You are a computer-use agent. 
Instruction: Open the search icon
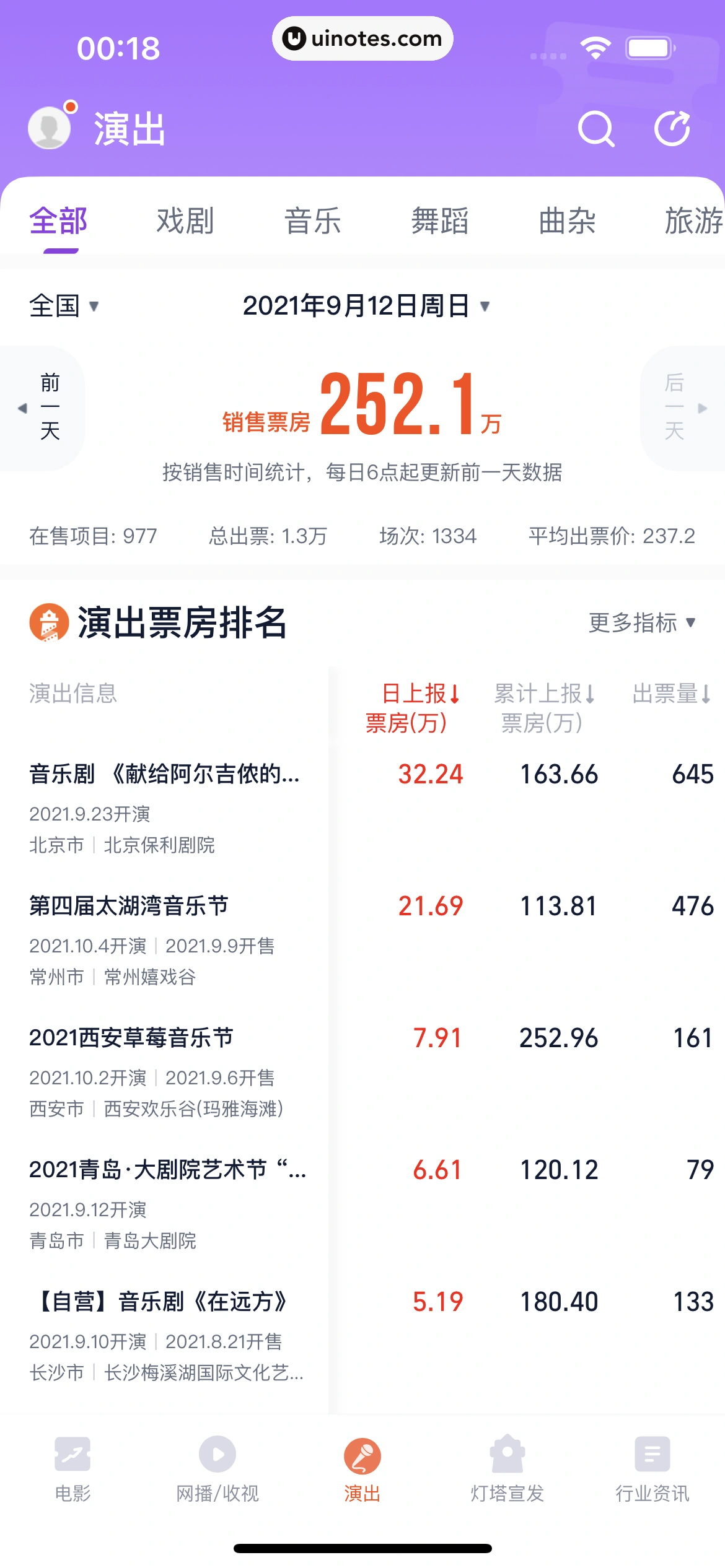(x=595, y=129)
